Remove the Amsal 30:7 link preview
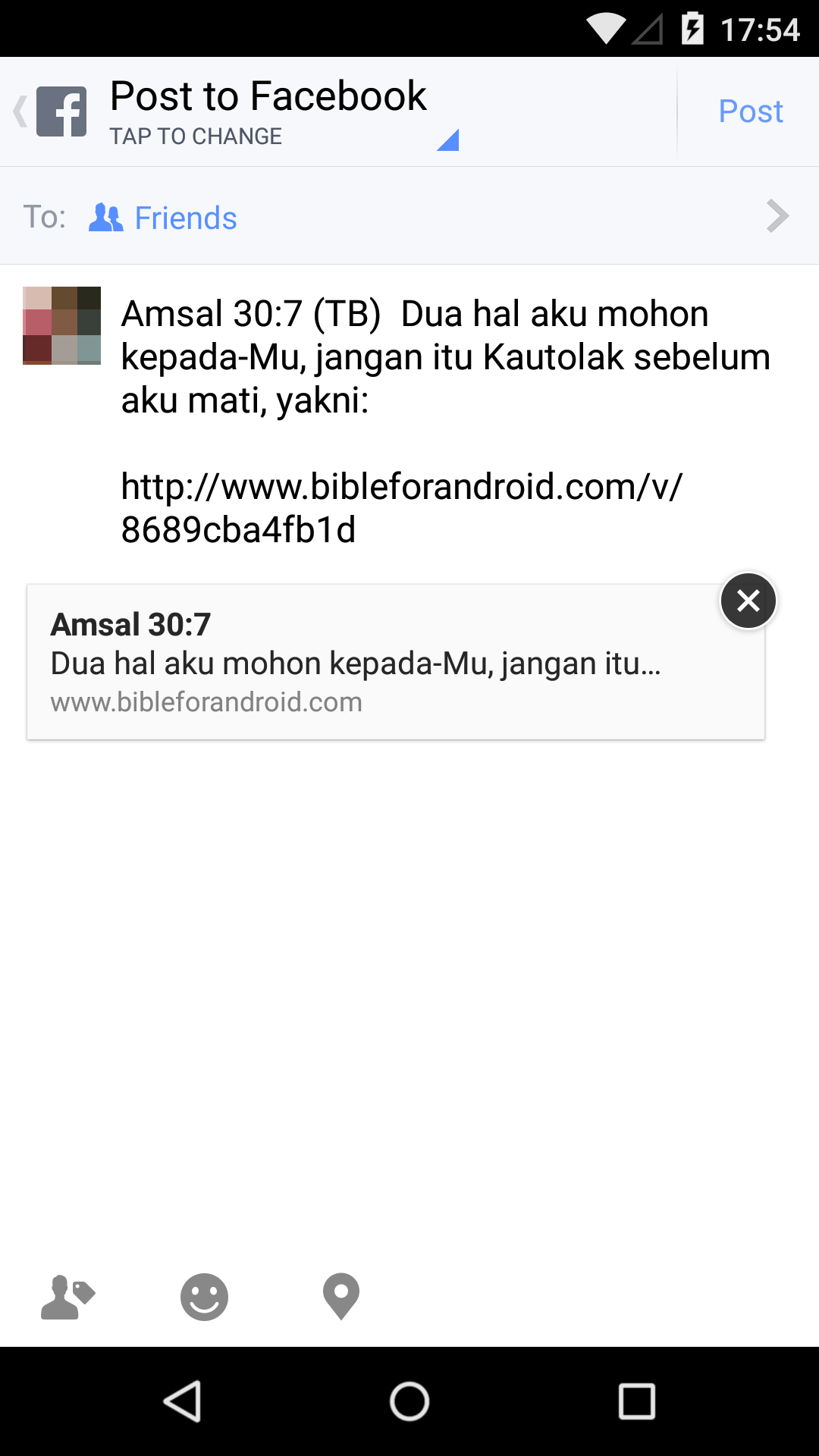 [748, 601]
